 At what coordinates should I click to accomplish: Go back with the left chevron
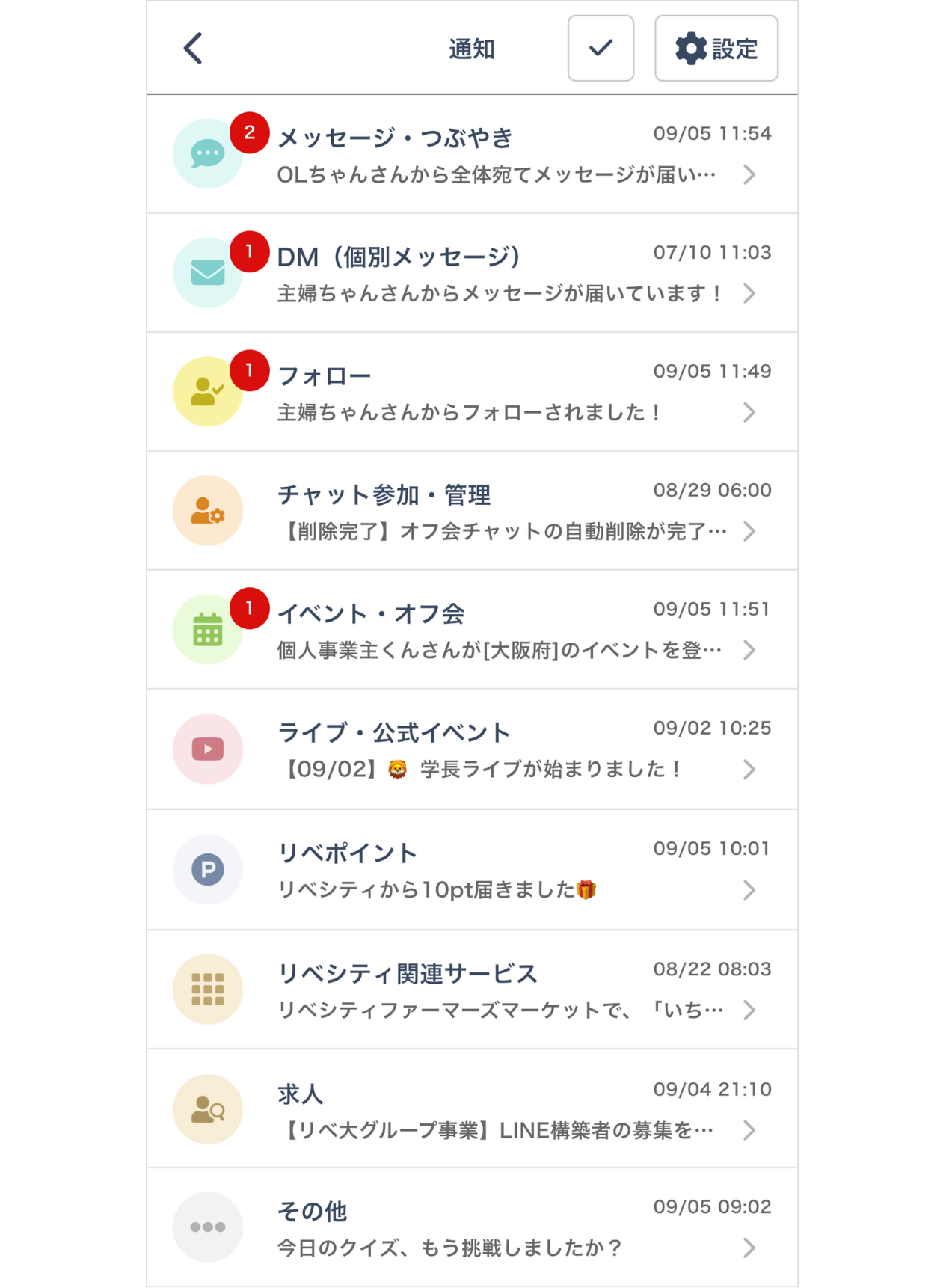191,49
